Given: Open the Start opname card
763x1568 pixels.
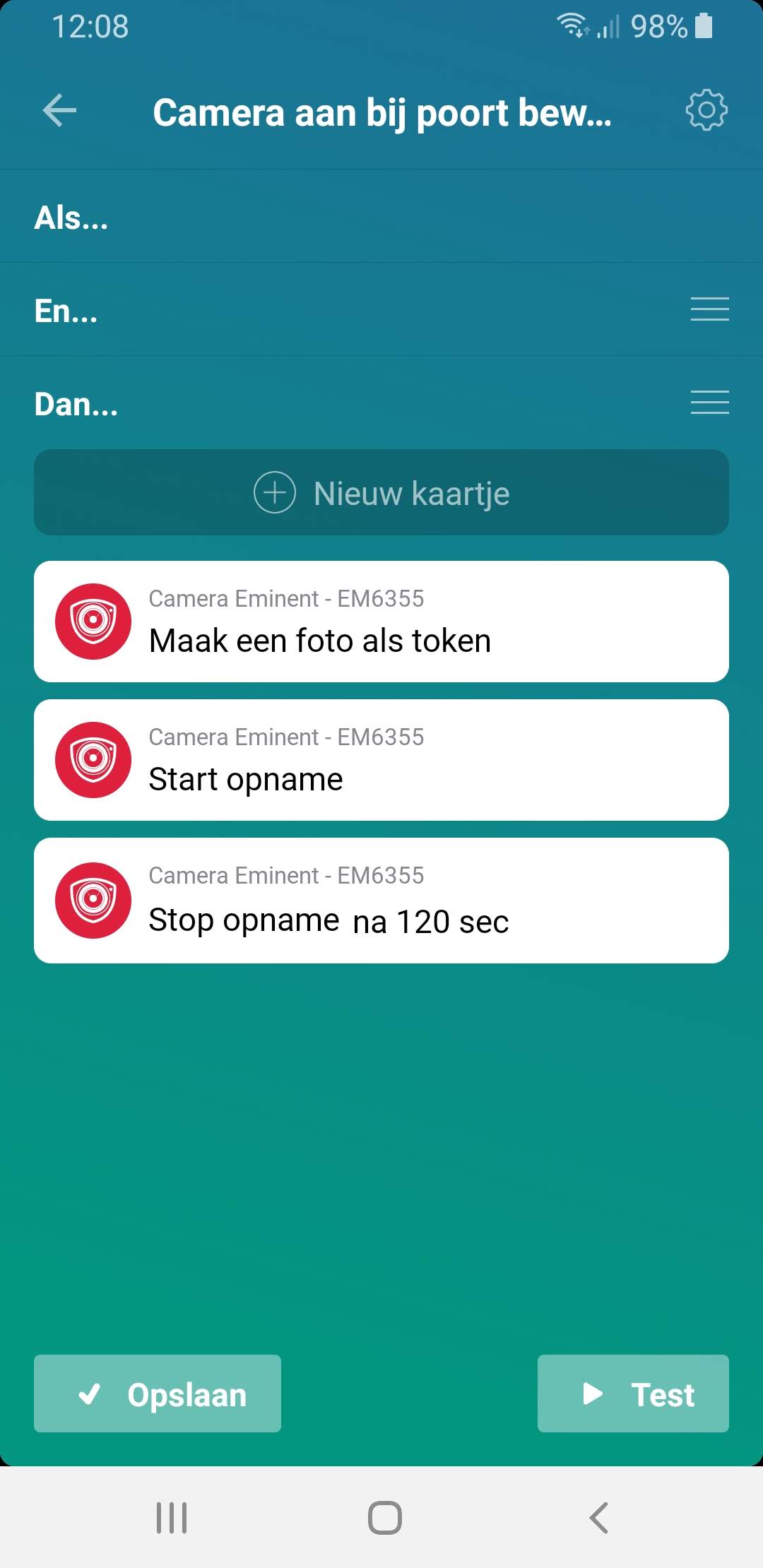Looking at the screenshot, I should click(x=381, y=760).
